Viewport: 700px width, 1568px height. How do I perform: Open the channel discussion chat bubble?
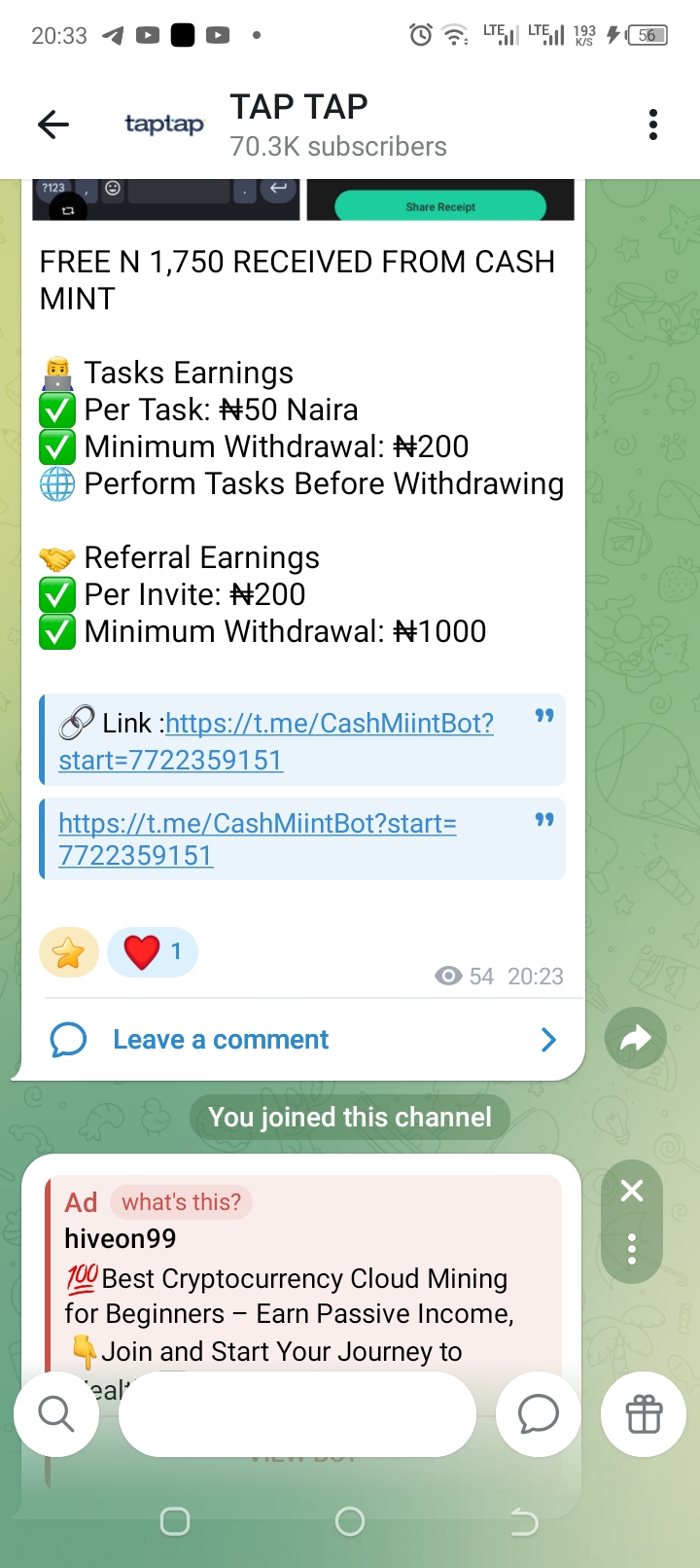point(538,1414)
